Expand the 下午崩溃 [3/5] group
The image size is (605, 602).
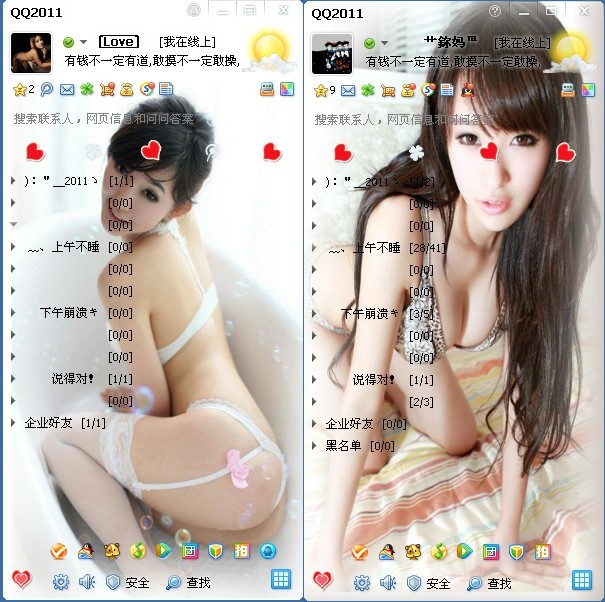click(x=314, y=313)
